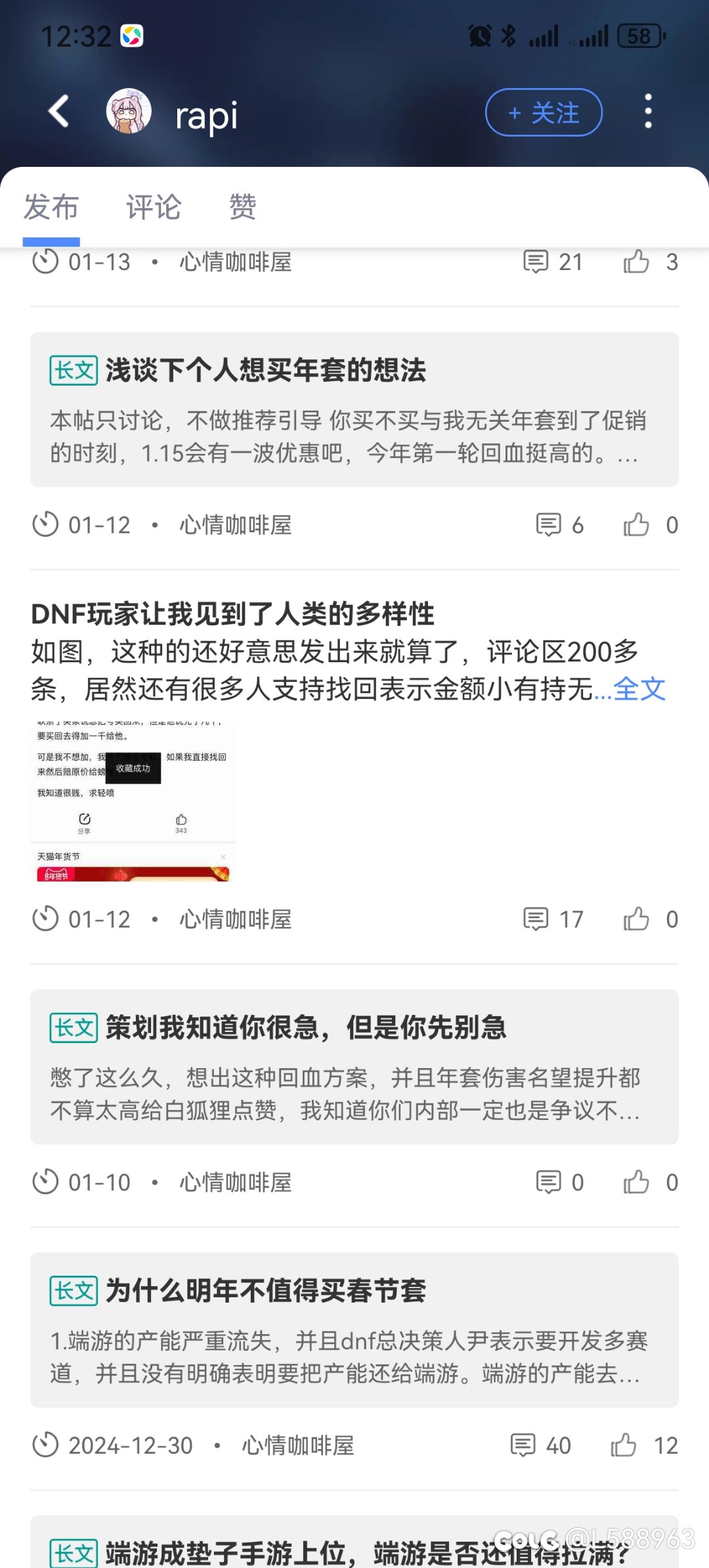Select the 发布 tab

(x=51, y=207)
